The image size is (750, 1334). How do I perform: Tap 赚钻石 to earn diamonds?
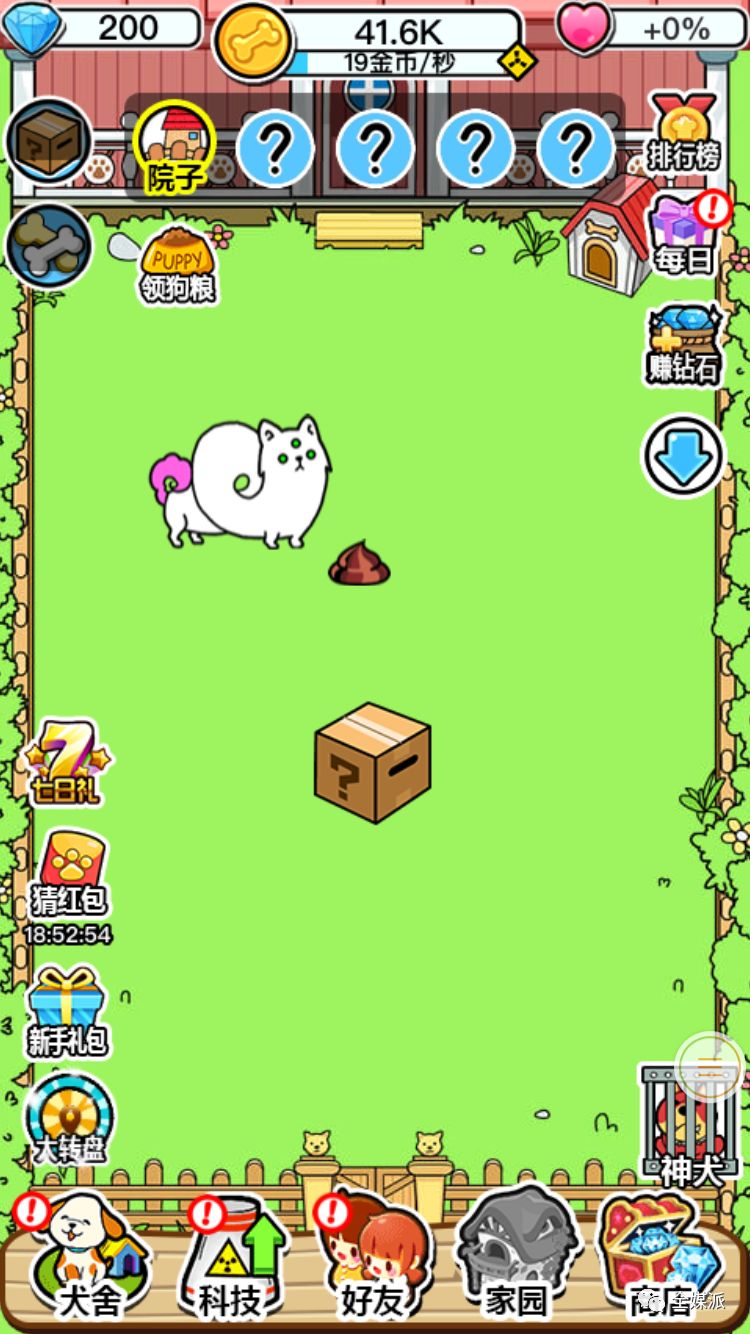(684, 346)
